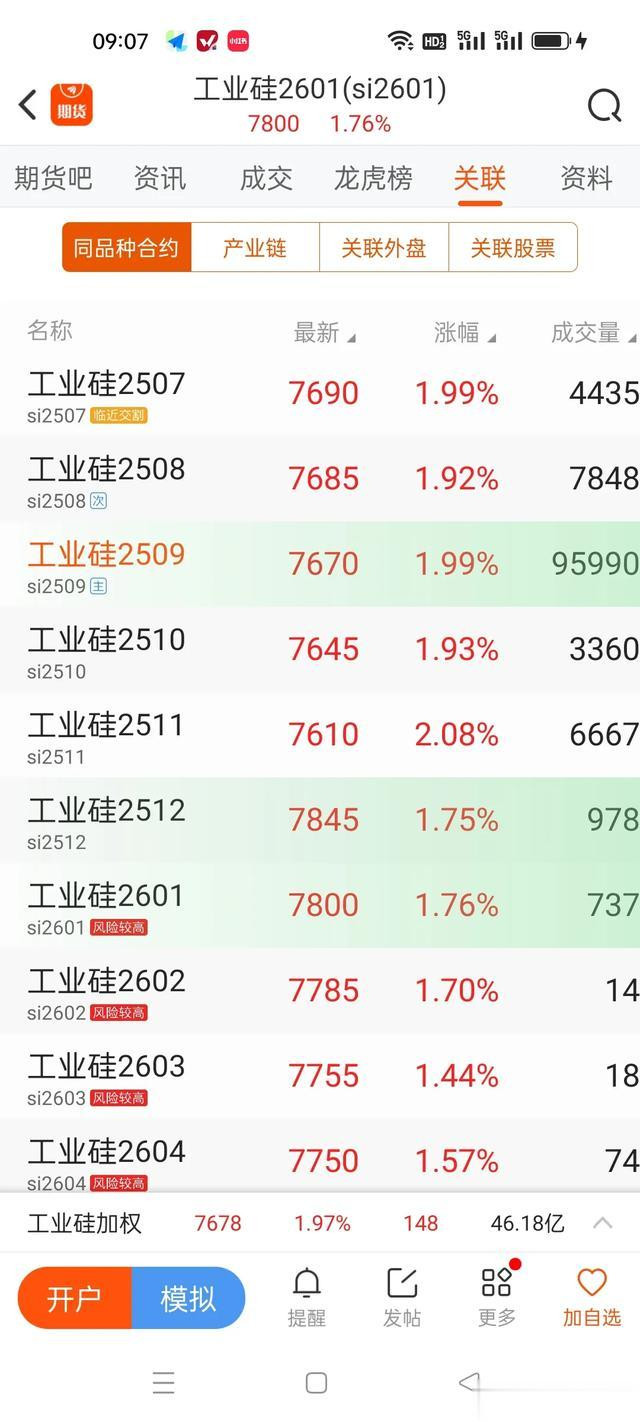Open the 成交 tab
Viewport: 640px width, 1422px height.
point(266,178)
